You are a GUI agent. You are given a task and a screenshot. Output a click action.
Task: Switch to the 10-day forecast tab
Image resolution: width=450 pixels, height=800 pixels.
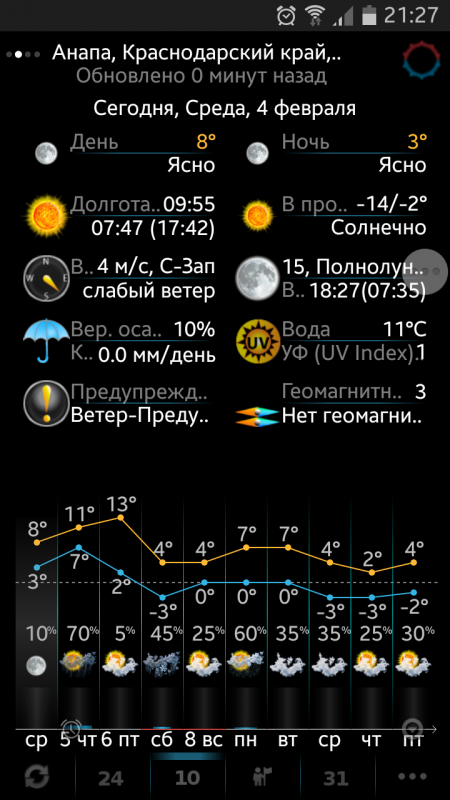tap(187, 778)
